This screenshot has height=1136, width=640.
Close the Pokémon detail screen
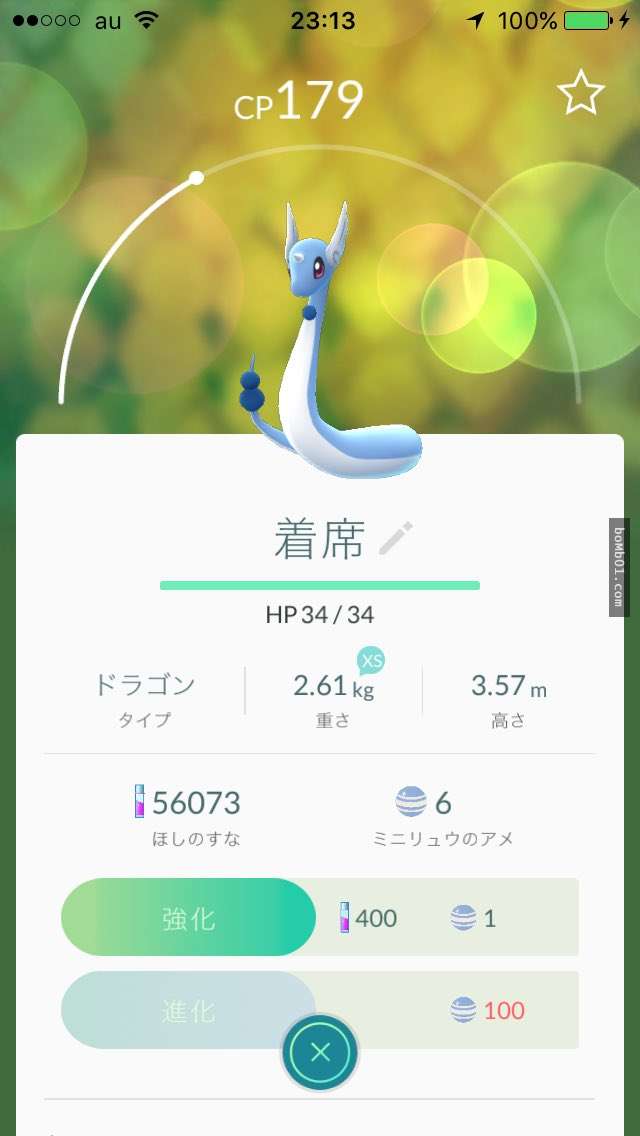[320, 1052]
